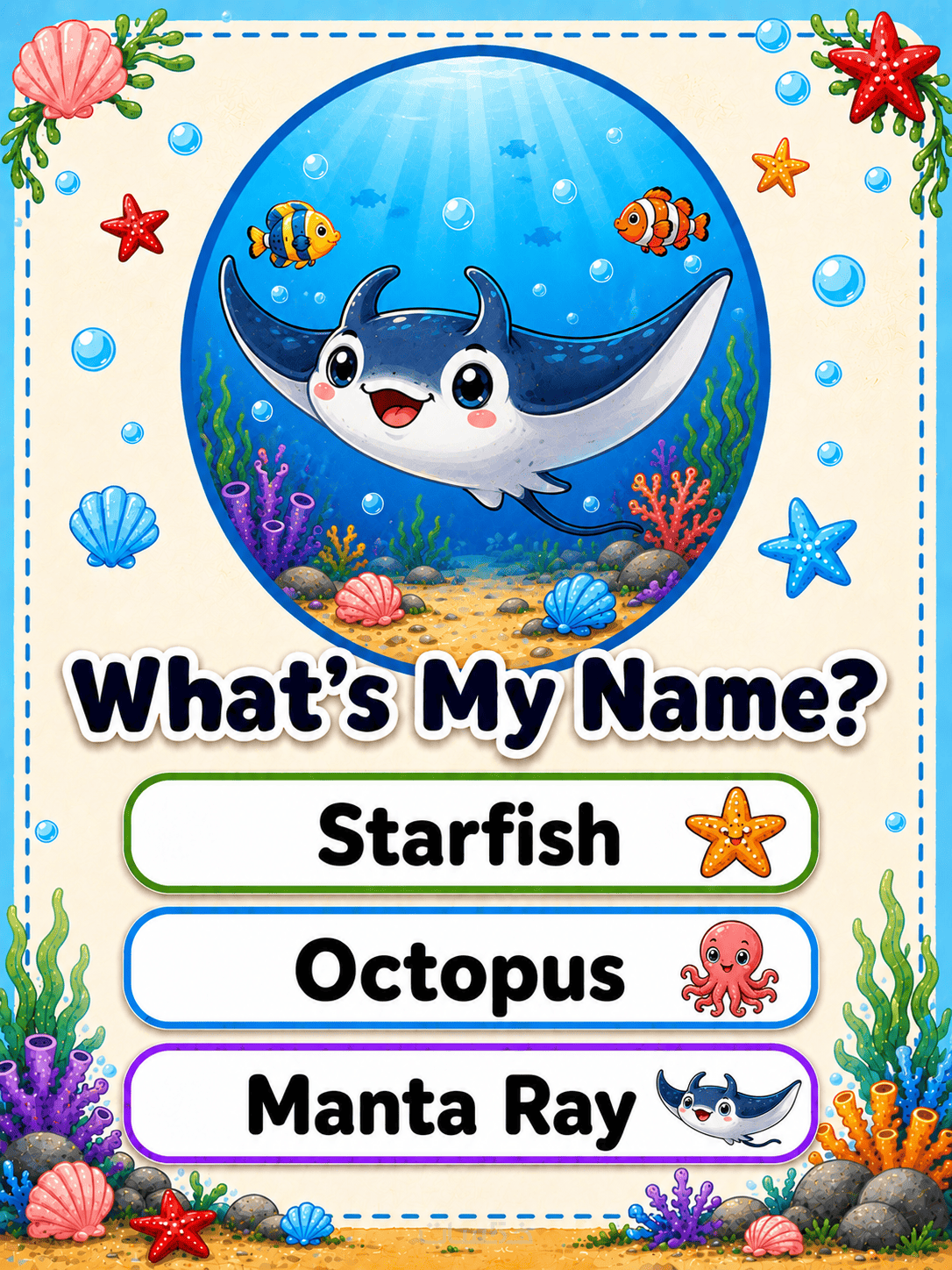Select Octopus as the answer
Viewport: 952px width, 1270px height.
[x=471, y=969]
